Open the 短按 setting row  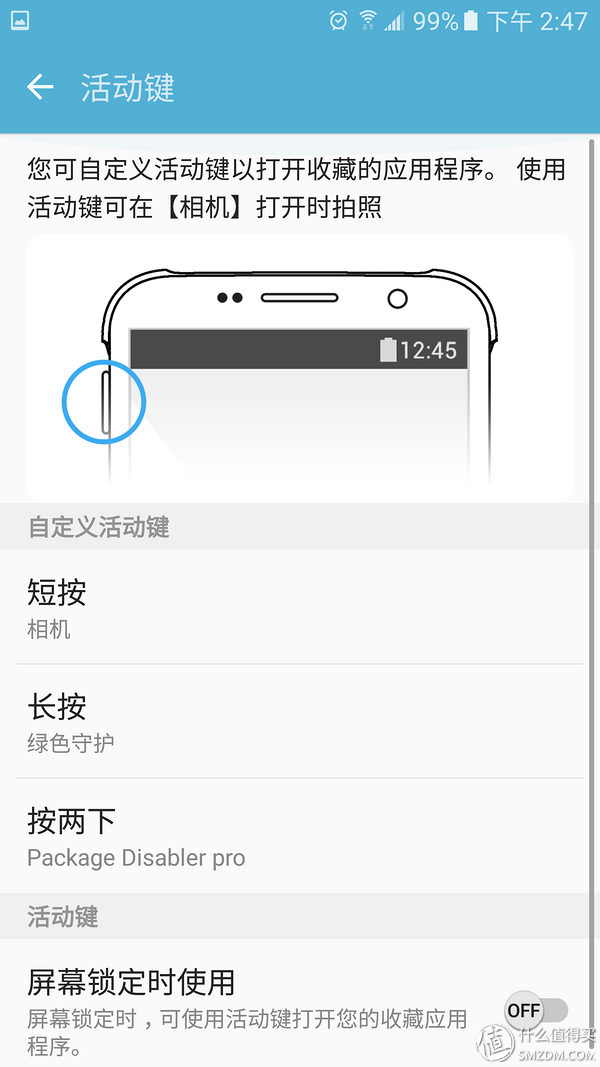tap(300, 606)
